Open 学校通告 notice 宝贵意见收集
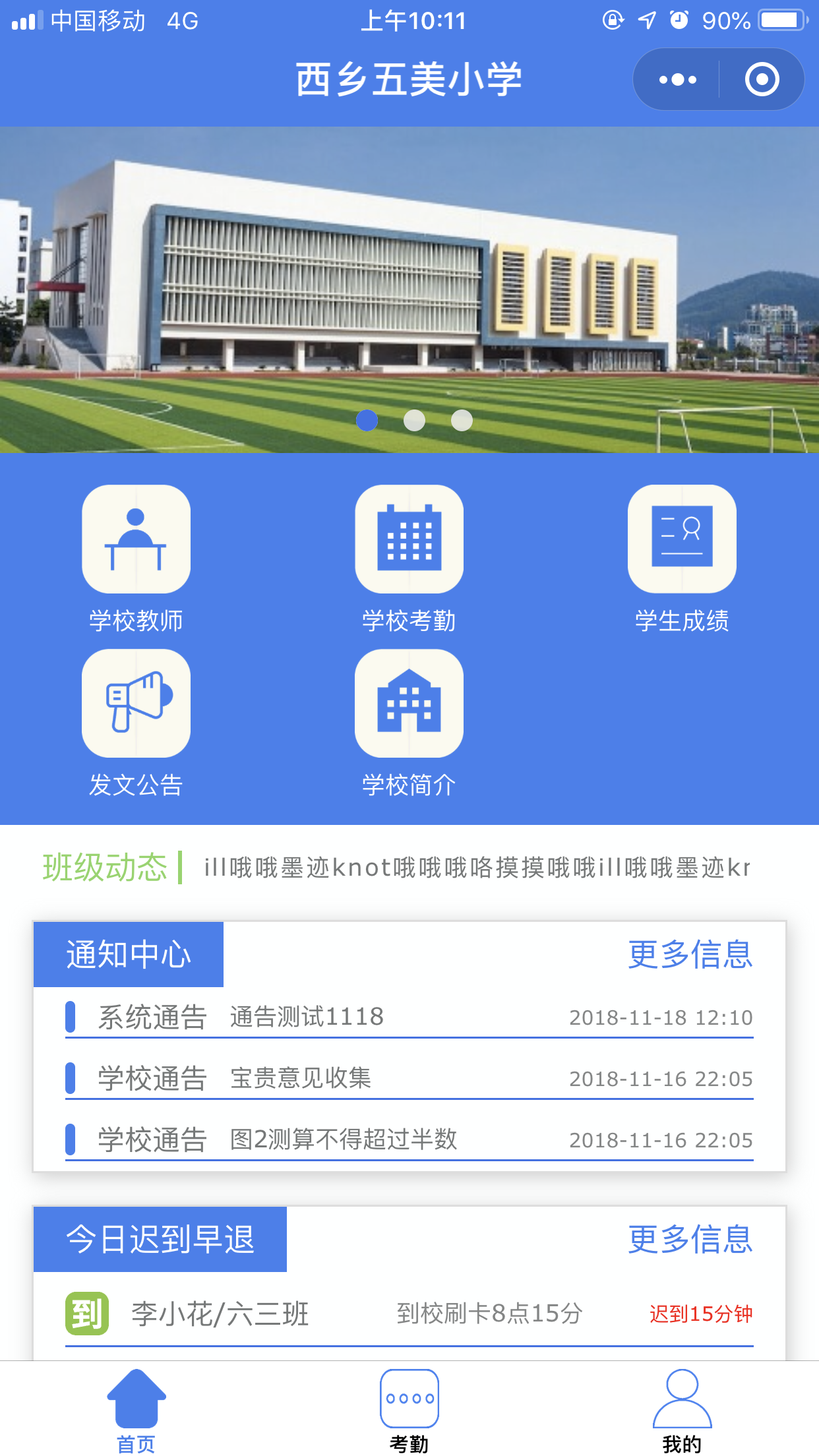Screen dimensions: 819x1456 coord(409,1078)
